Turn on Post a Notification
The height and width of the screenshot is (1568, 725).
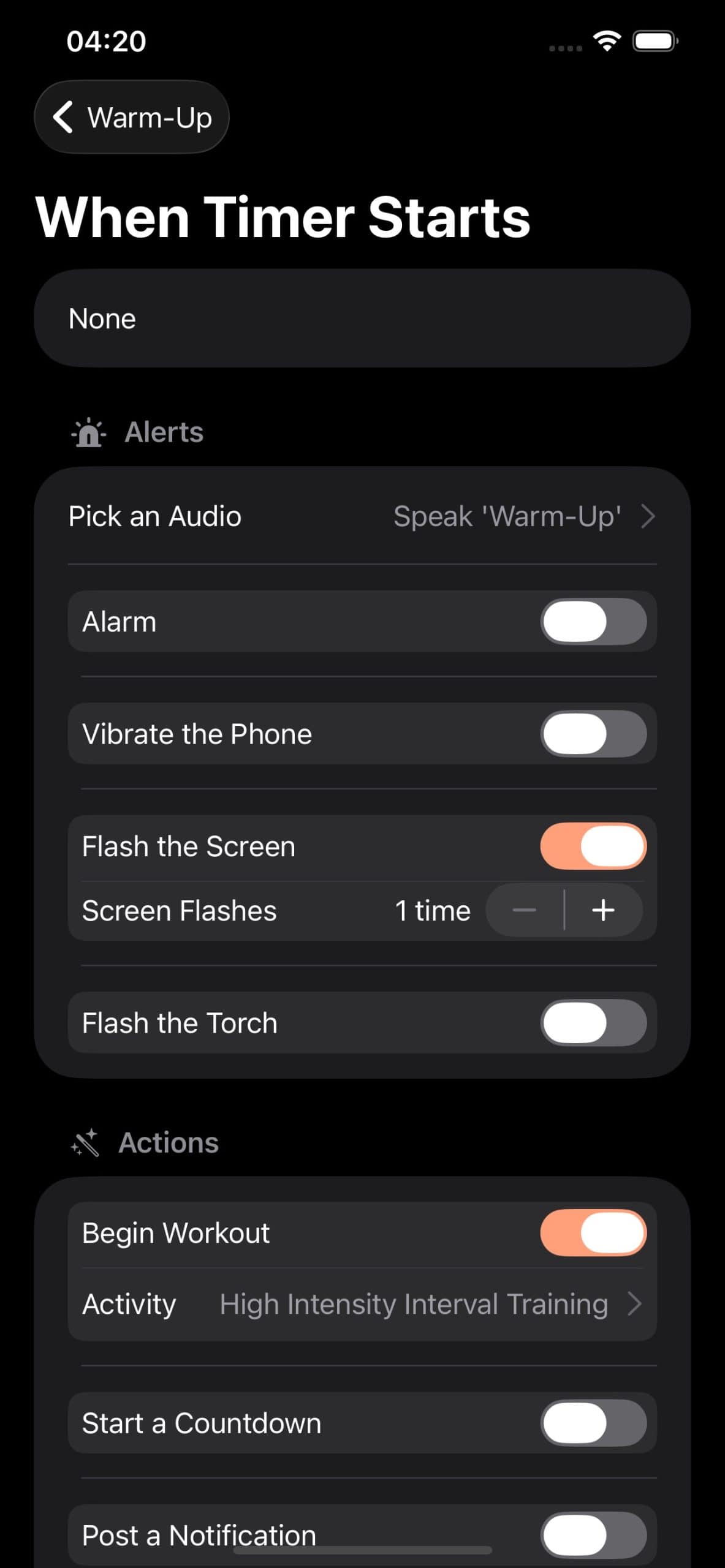coord(593,1534)
